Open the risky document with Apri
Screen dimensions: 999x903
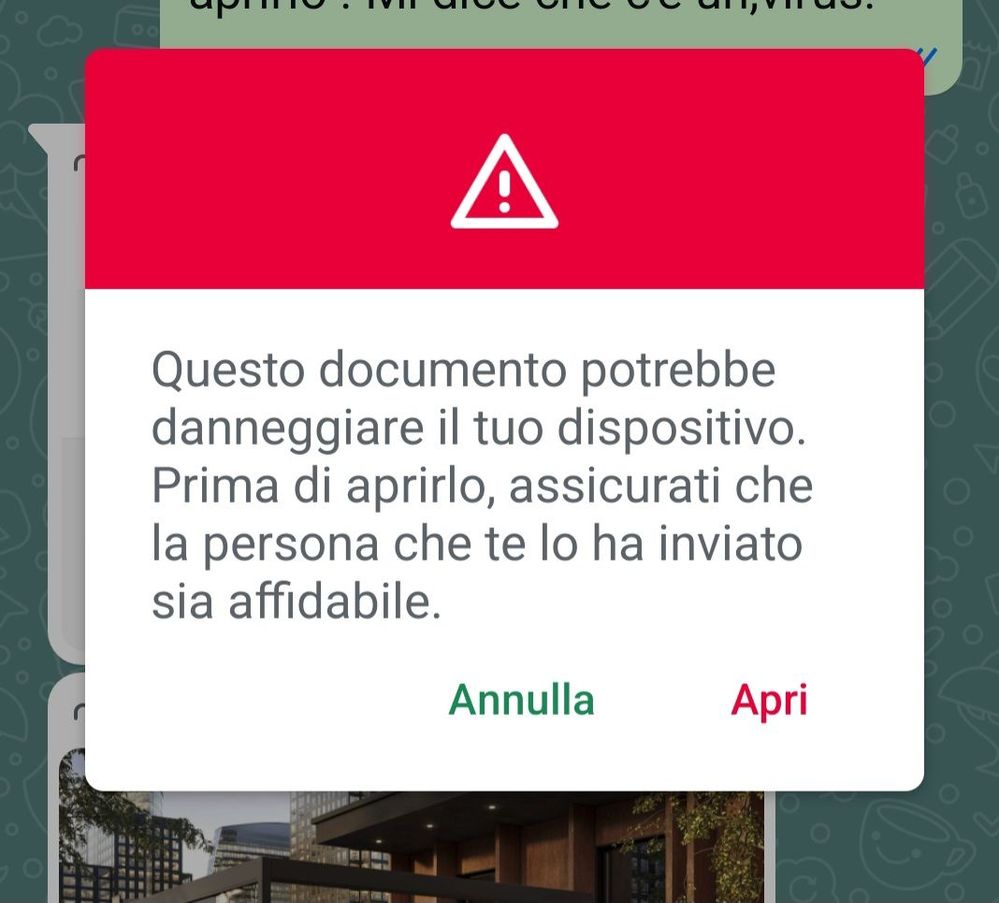coord(768,701)
